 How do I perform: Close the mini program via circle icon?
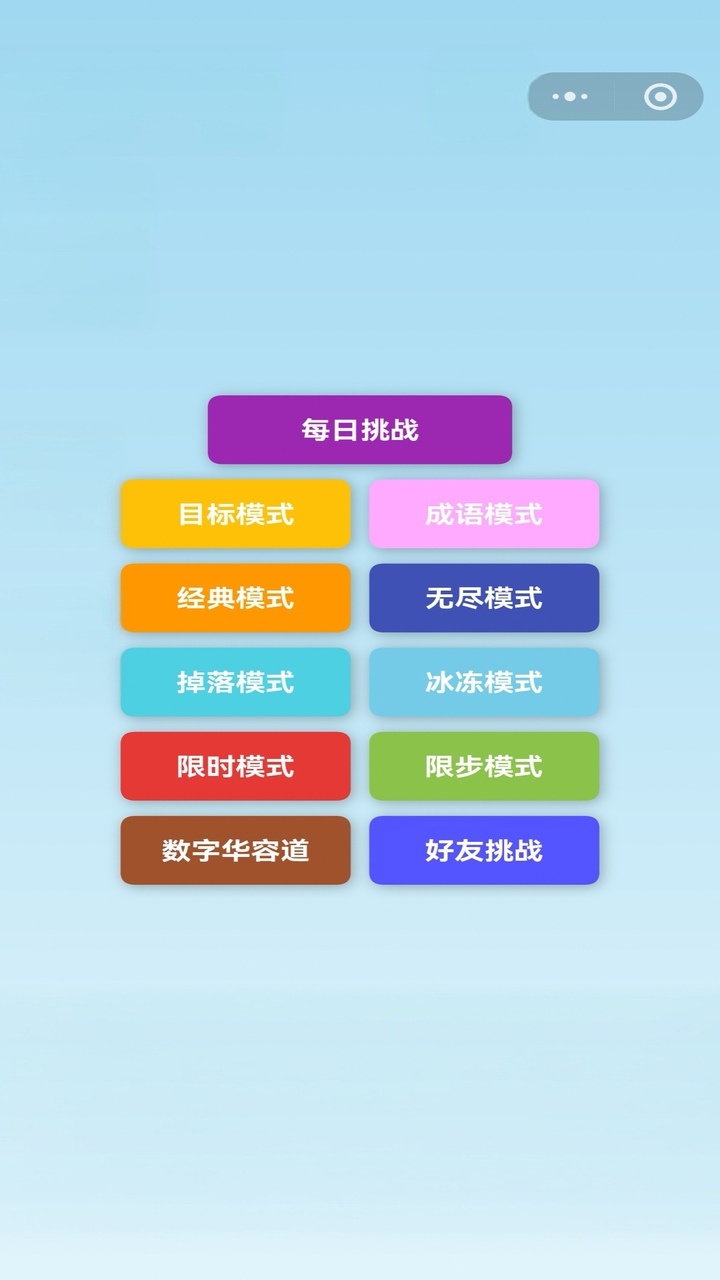[x=660, y=97]
